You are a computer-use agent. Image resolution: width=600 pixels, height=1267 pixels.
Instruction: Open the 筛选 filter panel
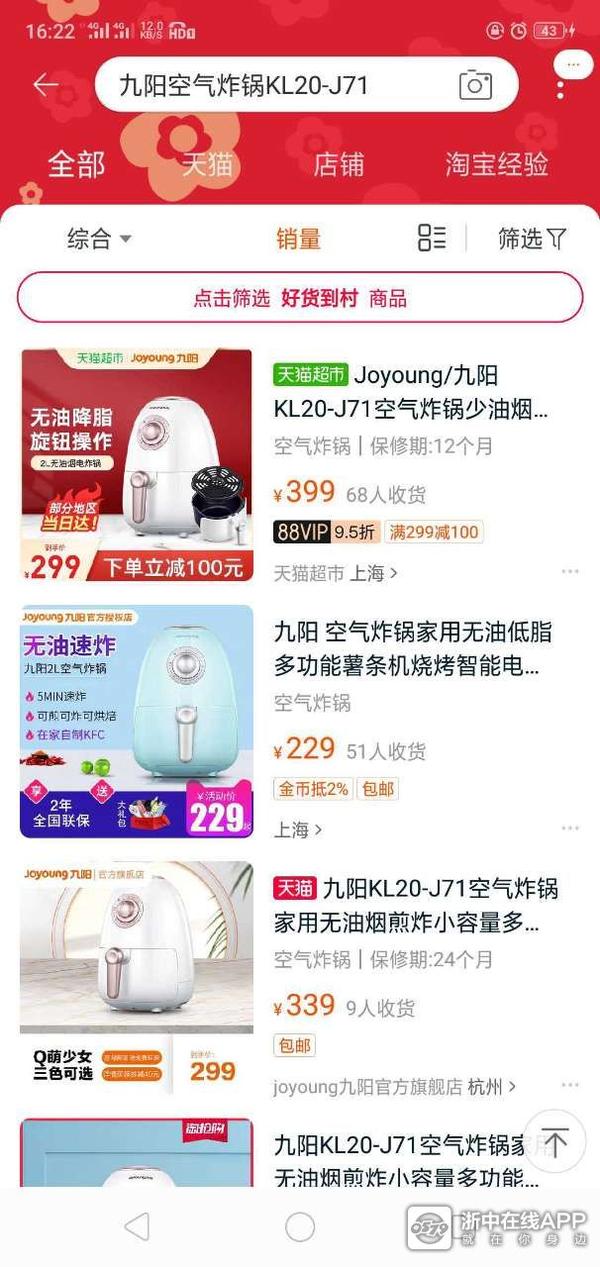point(532,239)
